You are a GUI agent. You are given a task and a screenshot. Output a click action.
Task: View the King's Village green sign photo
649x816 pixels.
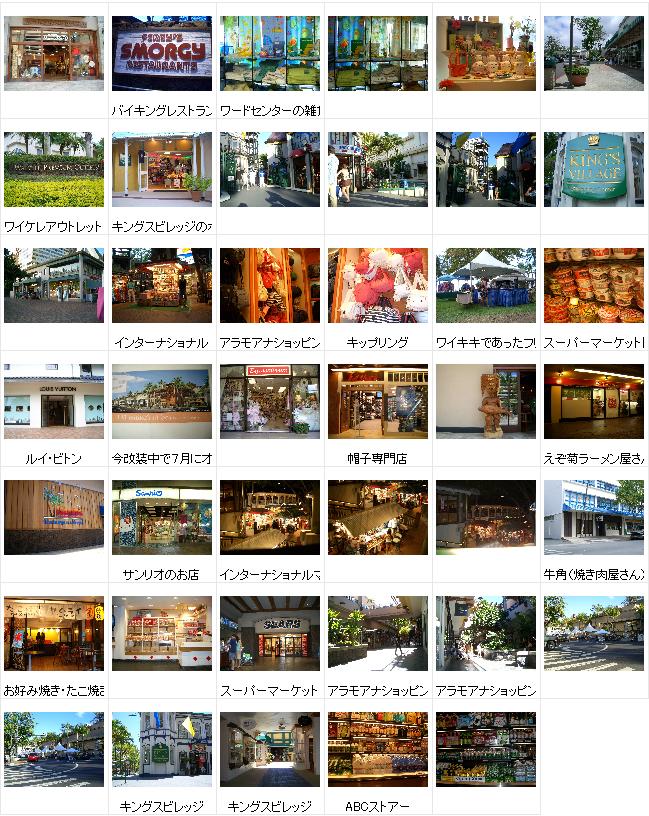(594, 169)
